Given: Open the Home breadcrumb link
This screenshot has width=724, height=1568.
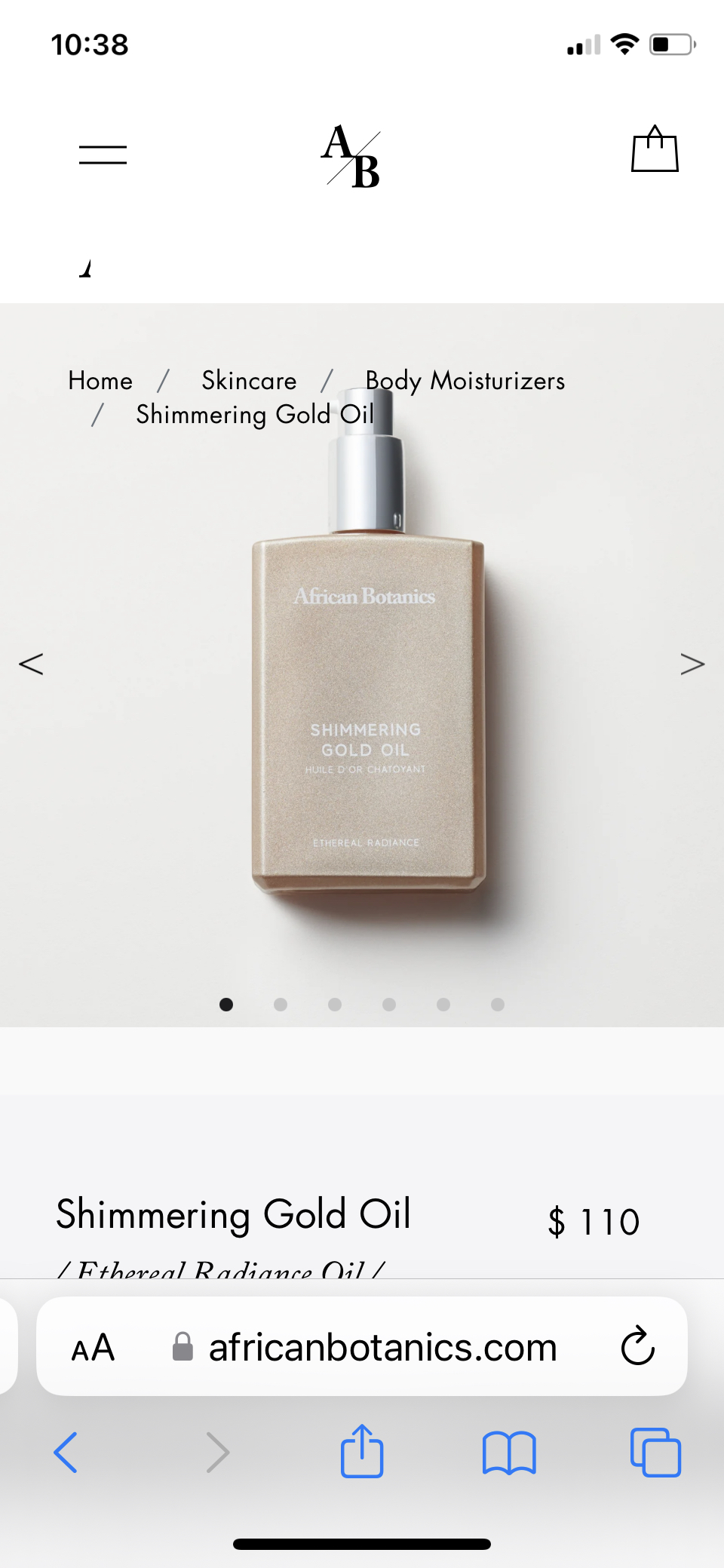Looking at the screenshot, I should pos(100,381).
